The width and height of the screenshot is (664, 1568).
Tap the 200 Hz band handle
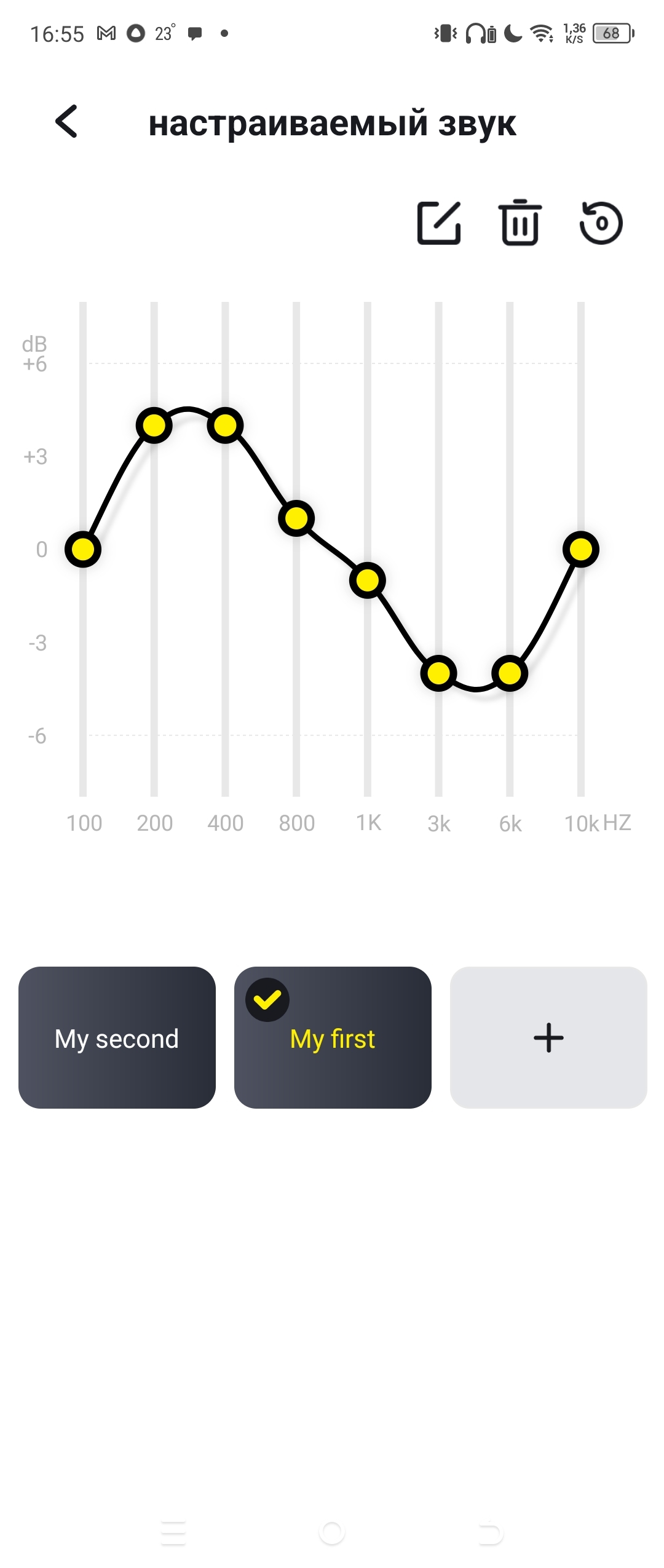[x=154, y=425]
